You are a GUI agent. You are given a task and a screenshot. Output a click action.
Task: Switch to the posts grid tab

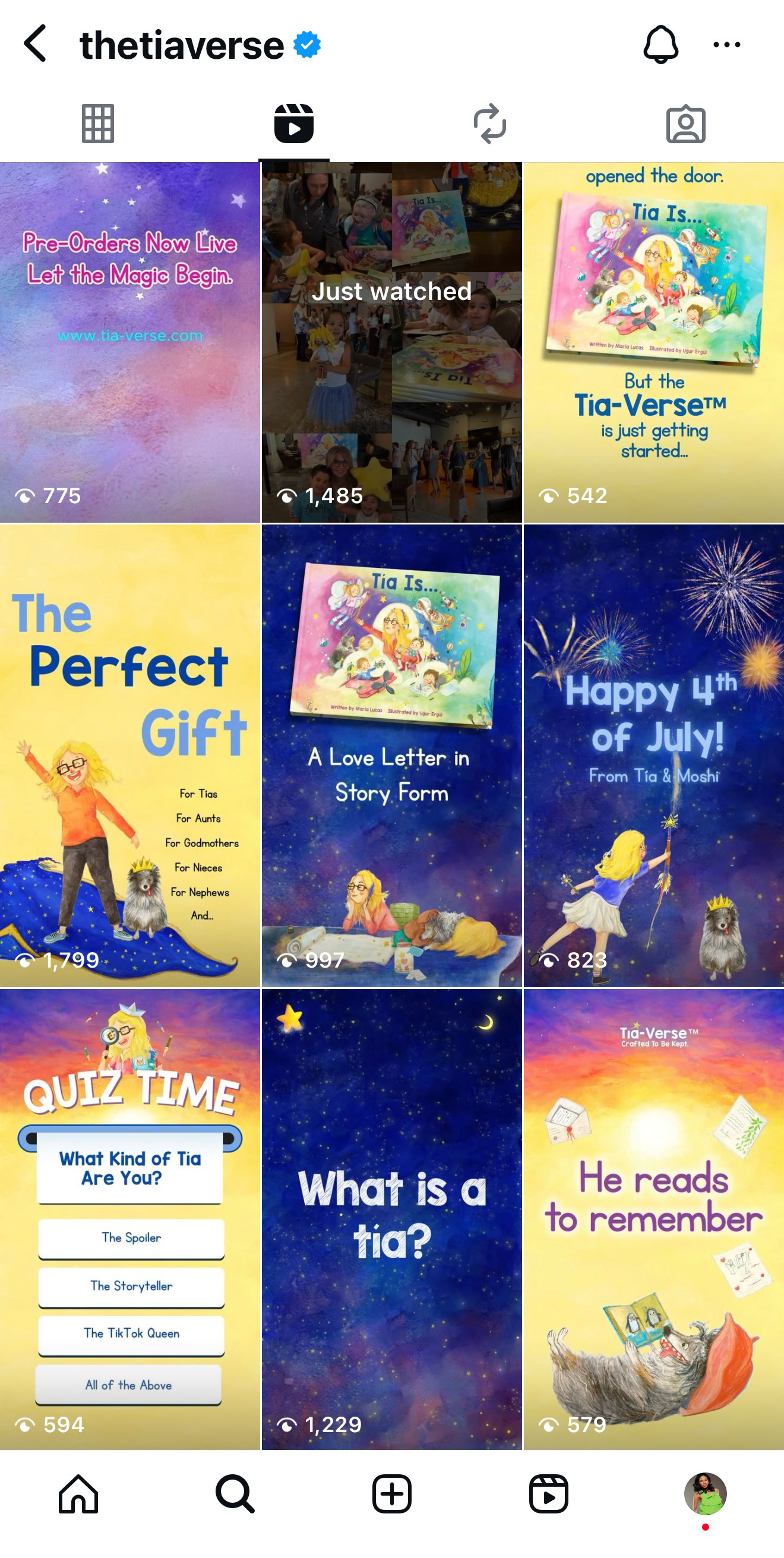pos(98,124)
